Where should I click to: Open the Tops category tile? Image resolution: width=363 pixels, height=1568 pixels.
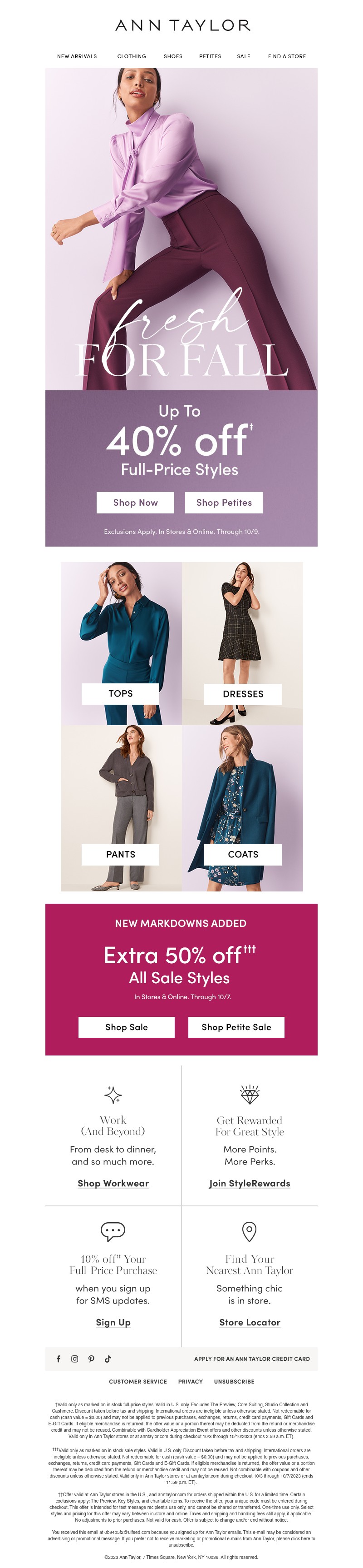point(120,693)
